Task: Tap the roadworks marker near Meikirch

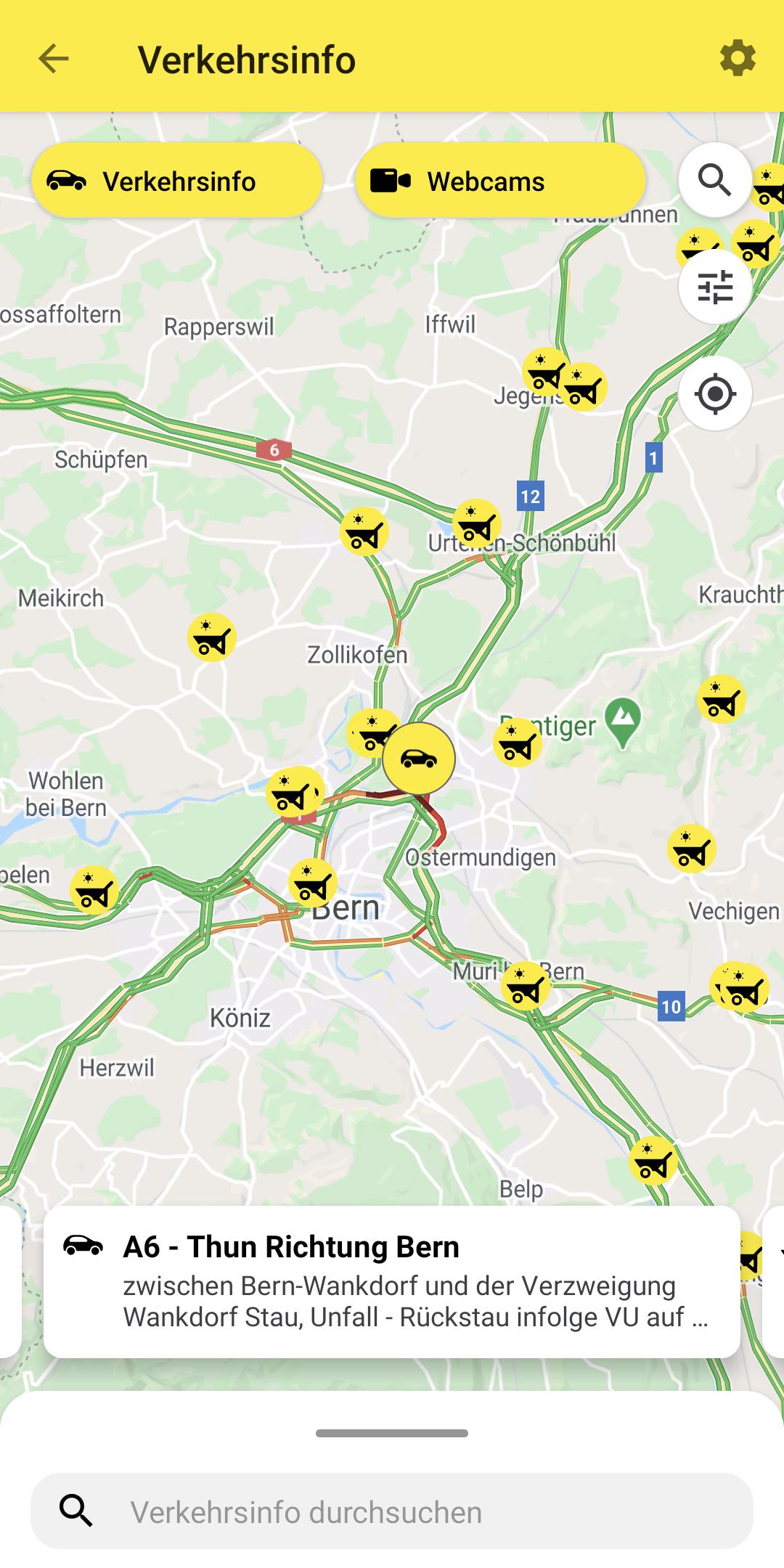Action: pos(212,637)
